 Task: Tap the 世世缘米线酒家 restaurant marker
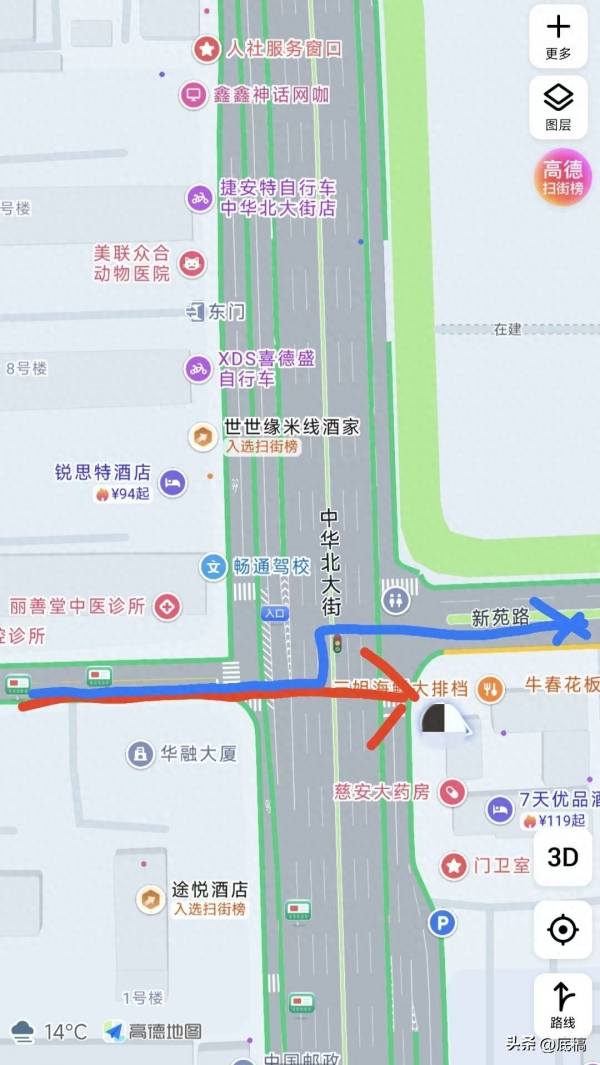tap(204, 436)
